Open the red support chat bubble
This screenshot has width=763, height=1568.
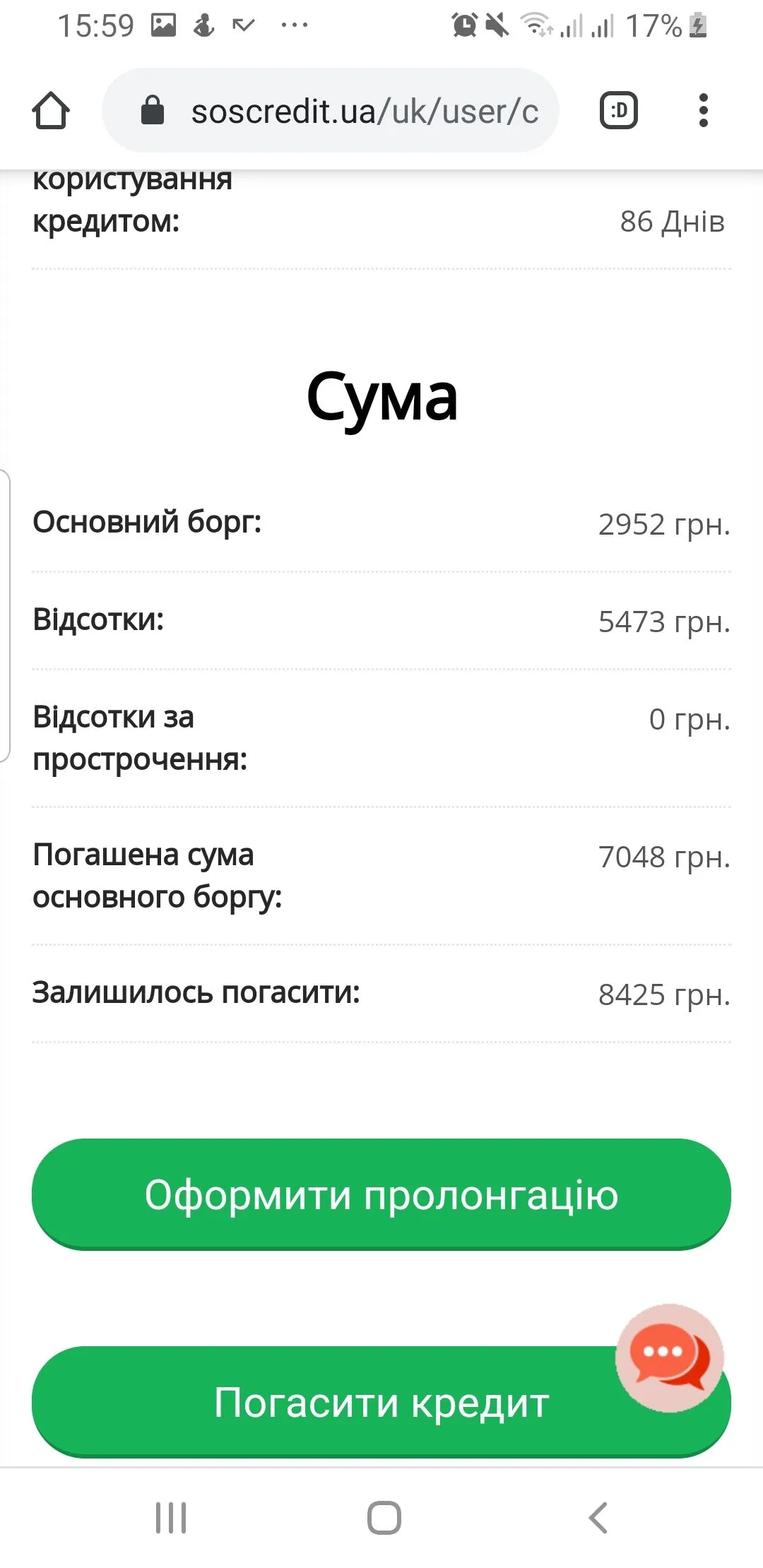coord(668,1358)
